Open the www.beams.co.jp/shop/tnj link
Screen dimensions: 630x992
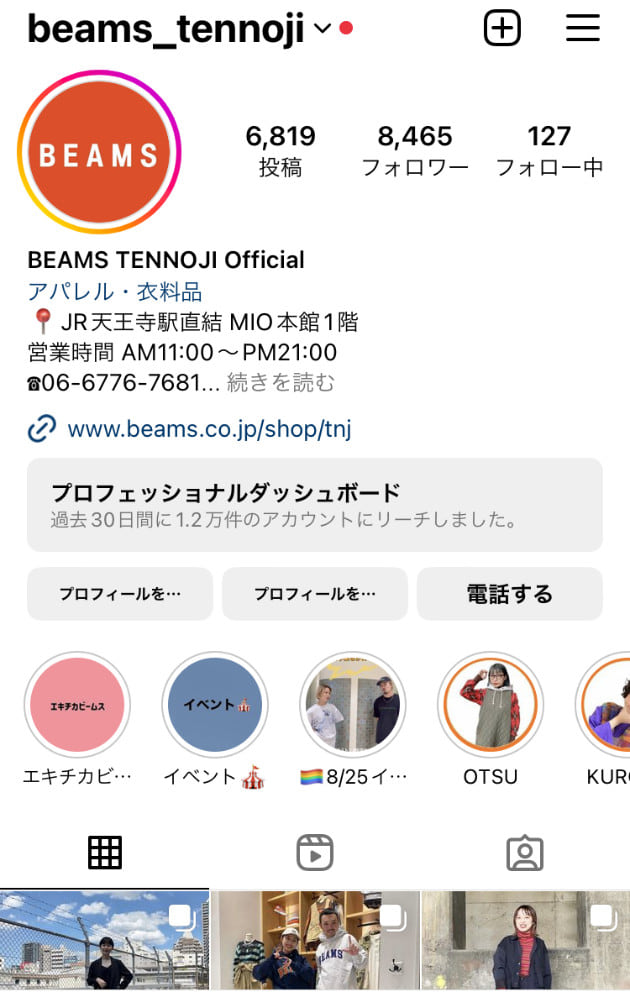pyautogui.click(x=209, y=430)
